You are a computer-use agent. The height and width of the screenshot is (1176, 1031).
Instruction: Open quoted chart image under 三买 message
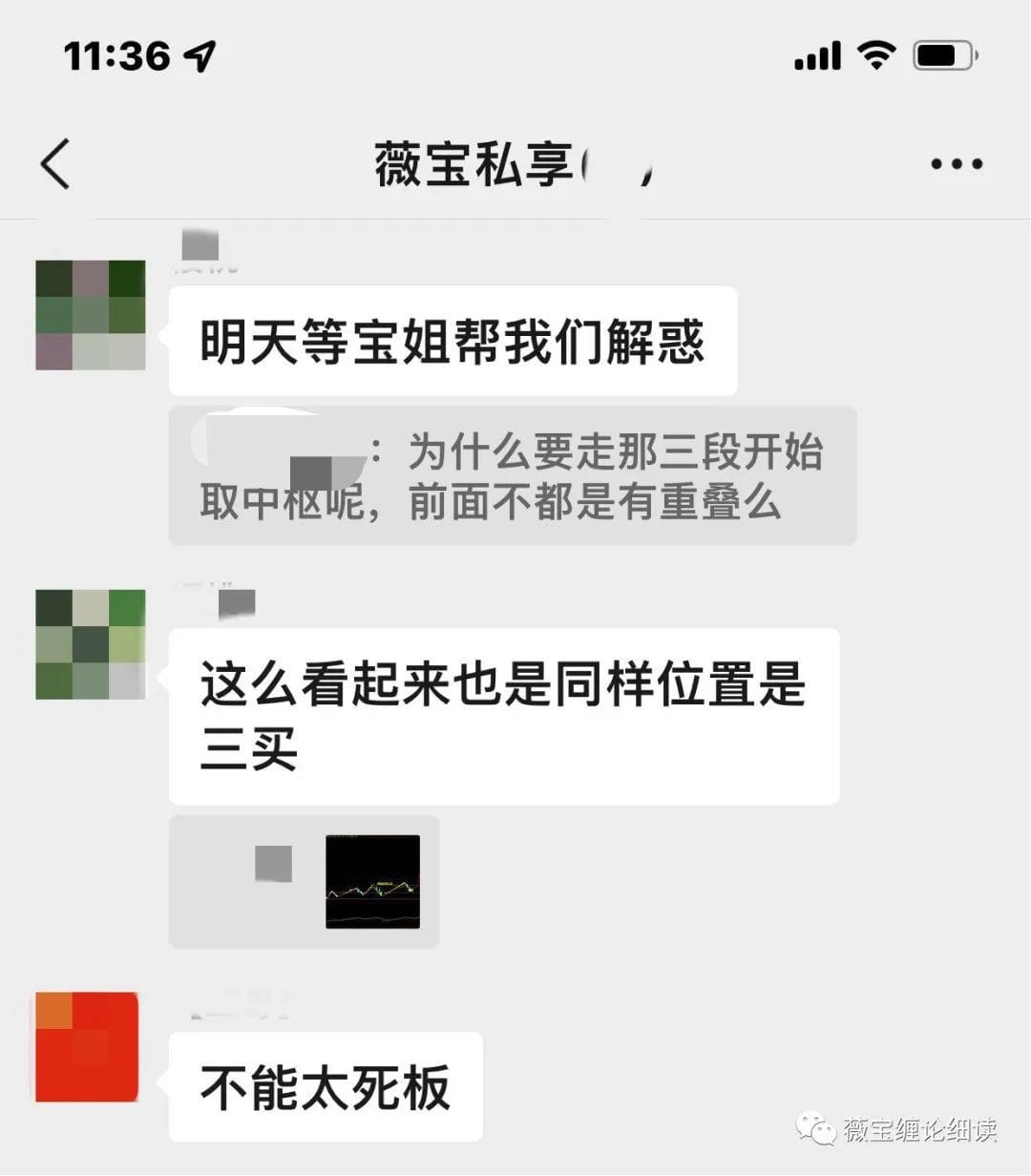[372, 882]
